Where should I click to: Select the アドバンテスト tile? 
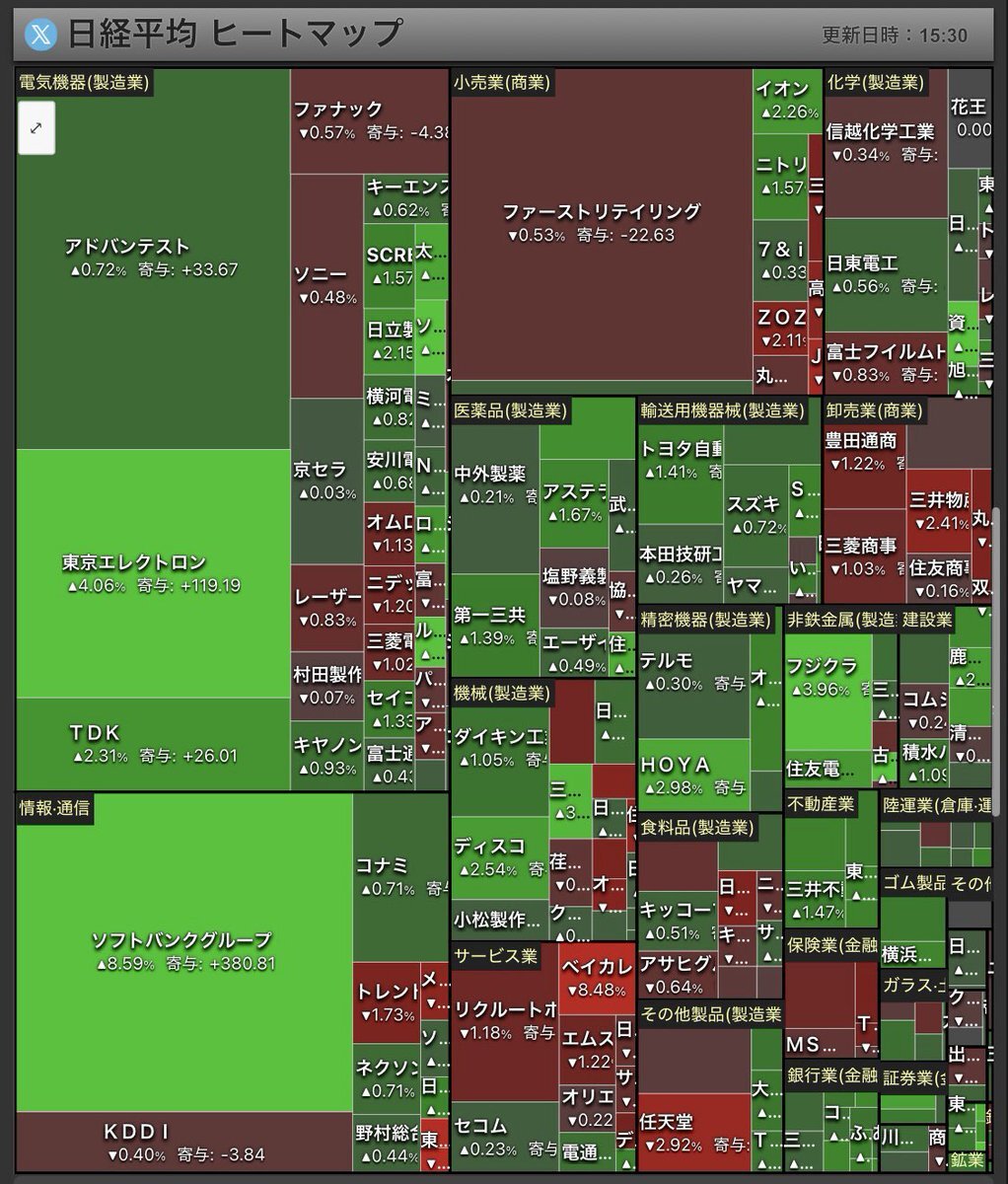point(153,259)
